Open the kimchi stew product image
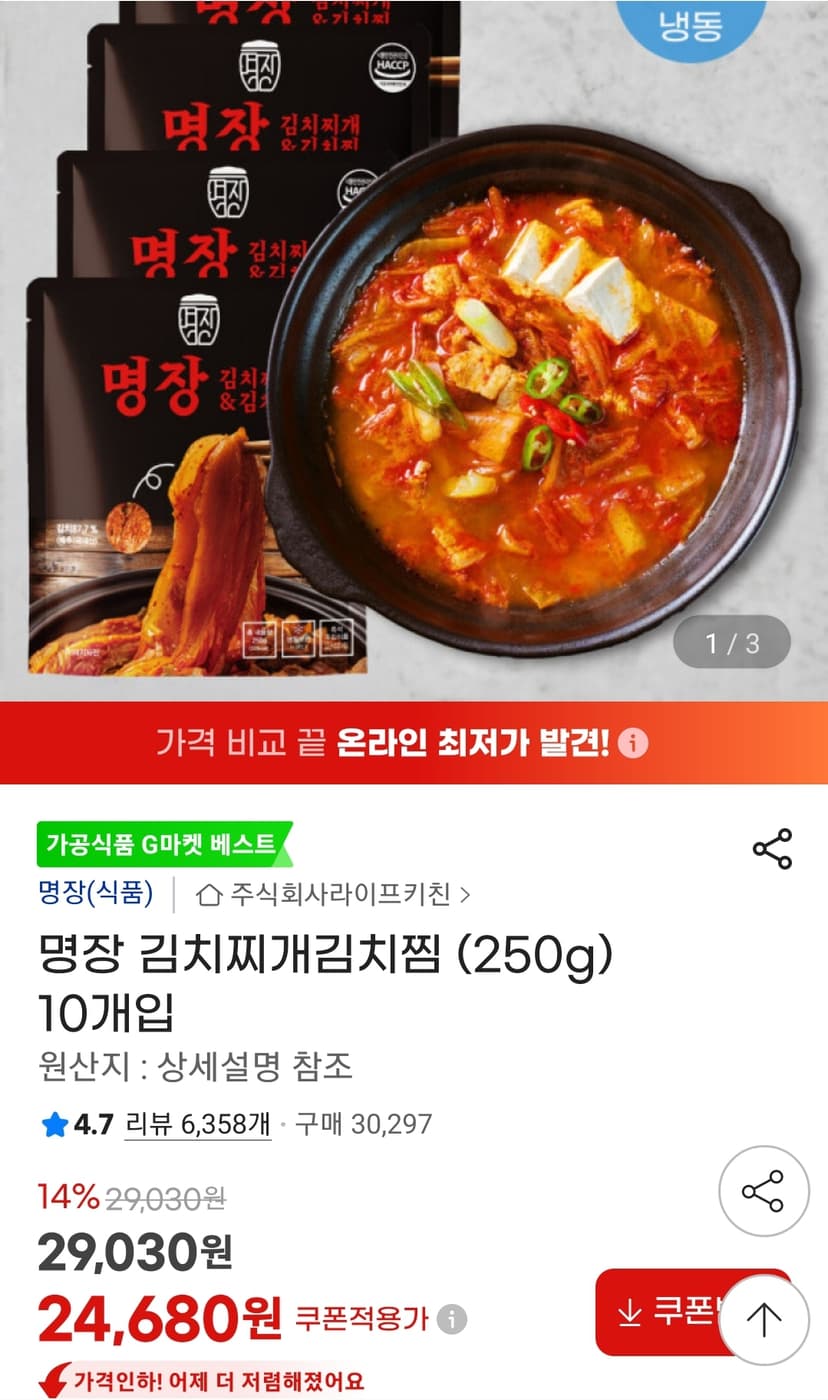The width and height of the screenshot is (828, 1400). (x=414, y=350)
